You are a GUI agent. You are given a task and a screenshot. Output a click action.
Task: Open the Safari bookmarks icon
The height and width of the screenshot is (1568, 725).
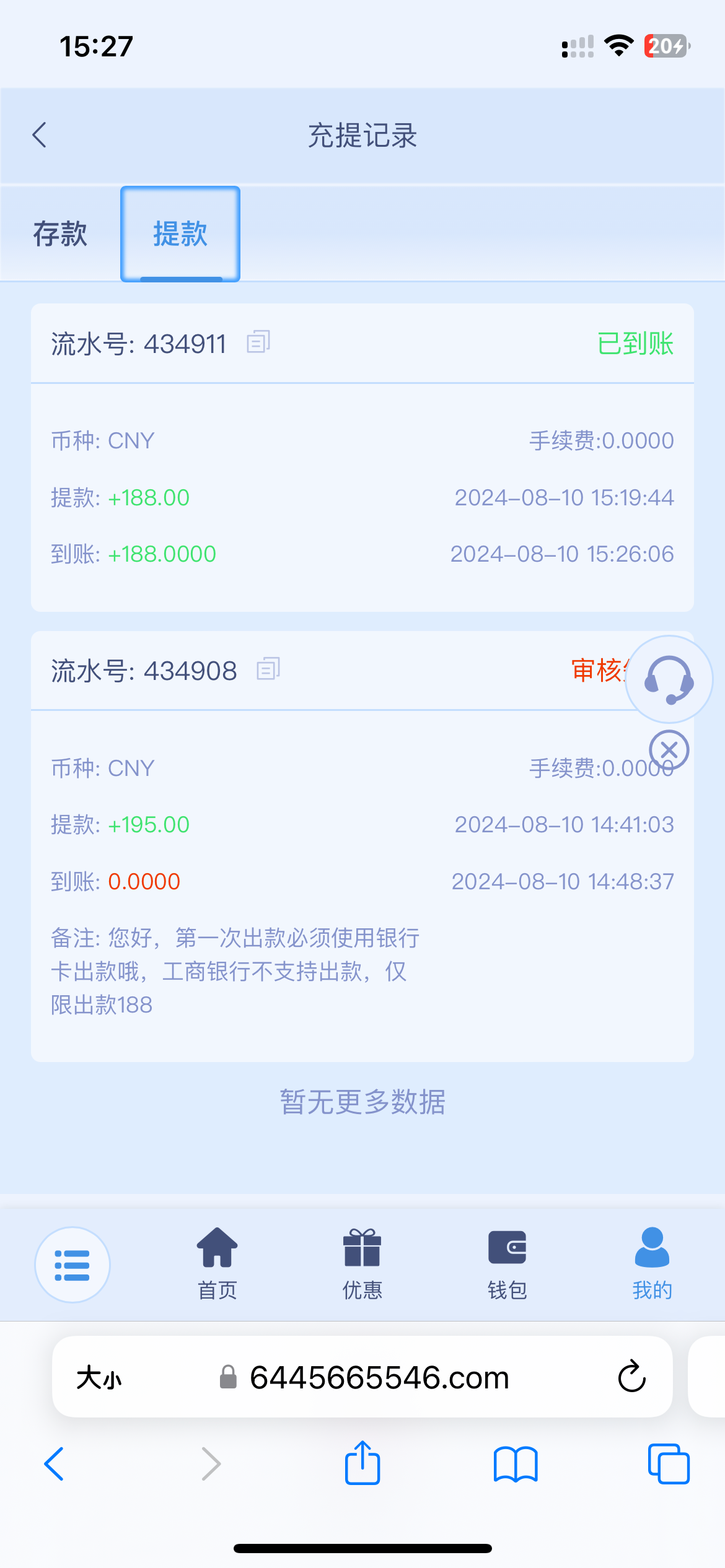point(515,1463)
